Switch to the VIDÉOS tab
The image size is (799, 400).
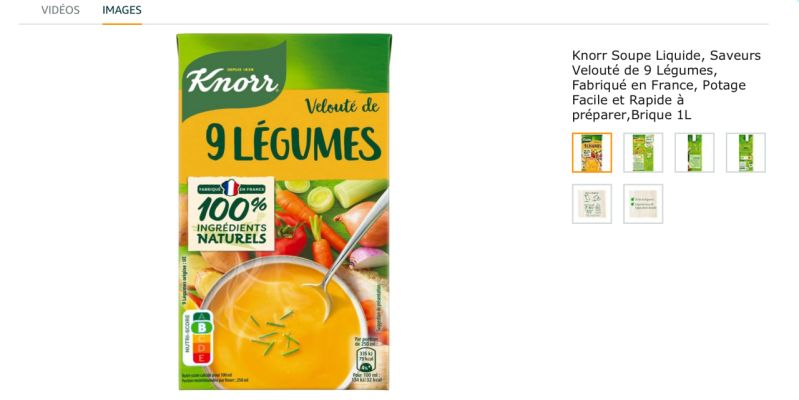tap(60, 10)
